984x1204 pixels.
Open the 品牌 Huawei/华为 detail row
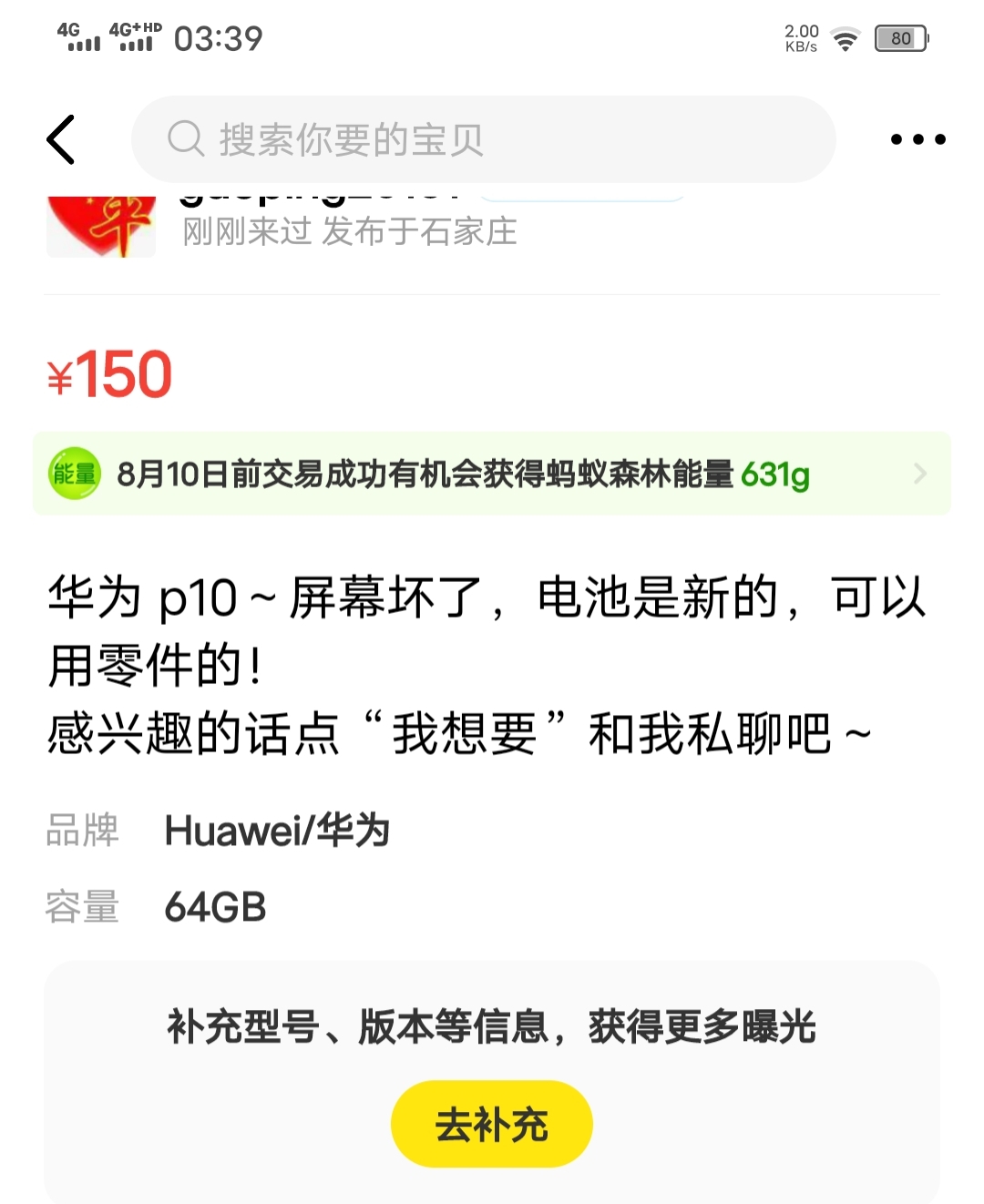(276, 830)
